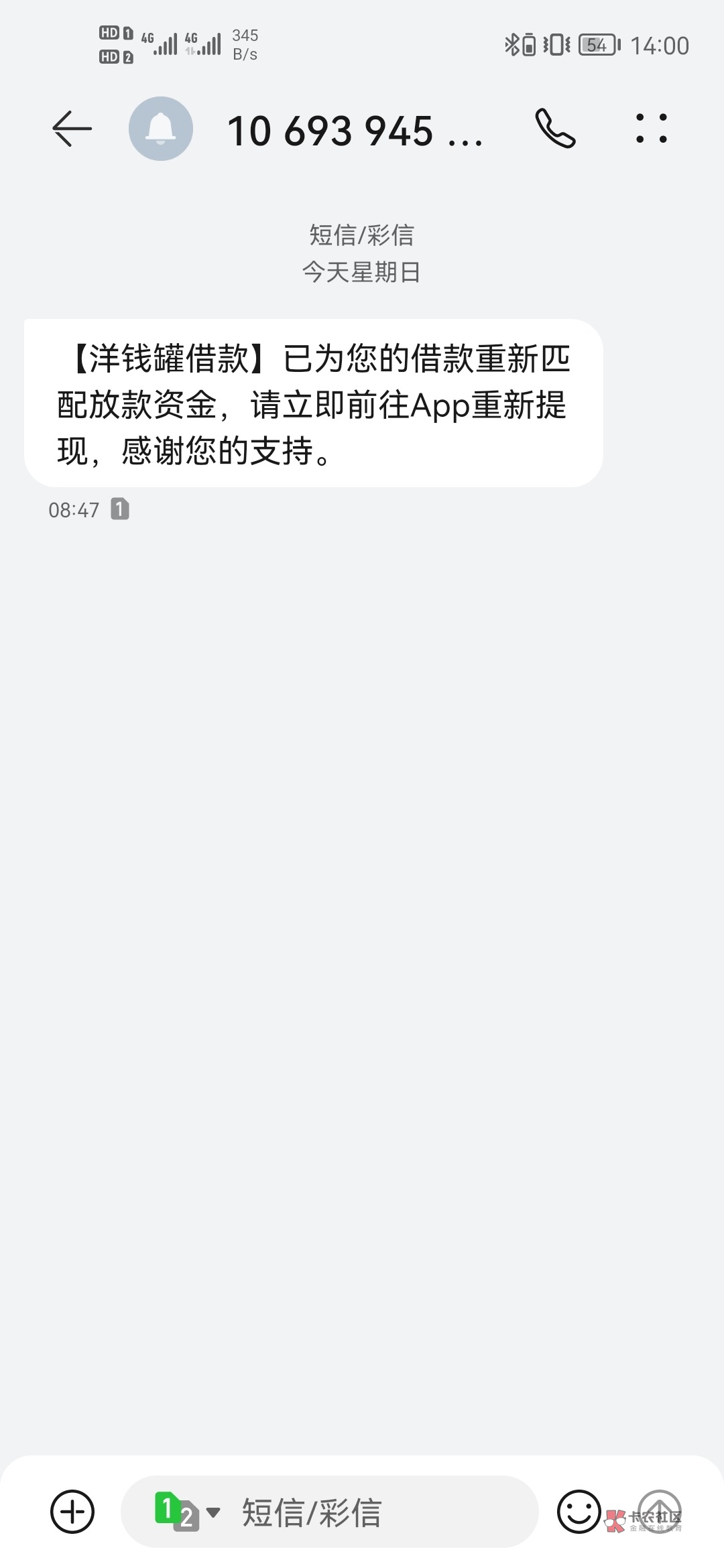Image resolution: width=724 pixels, height=1568 pixels.
Task: Call the sender with the phone icon
Action: click(x=555, y=129)
